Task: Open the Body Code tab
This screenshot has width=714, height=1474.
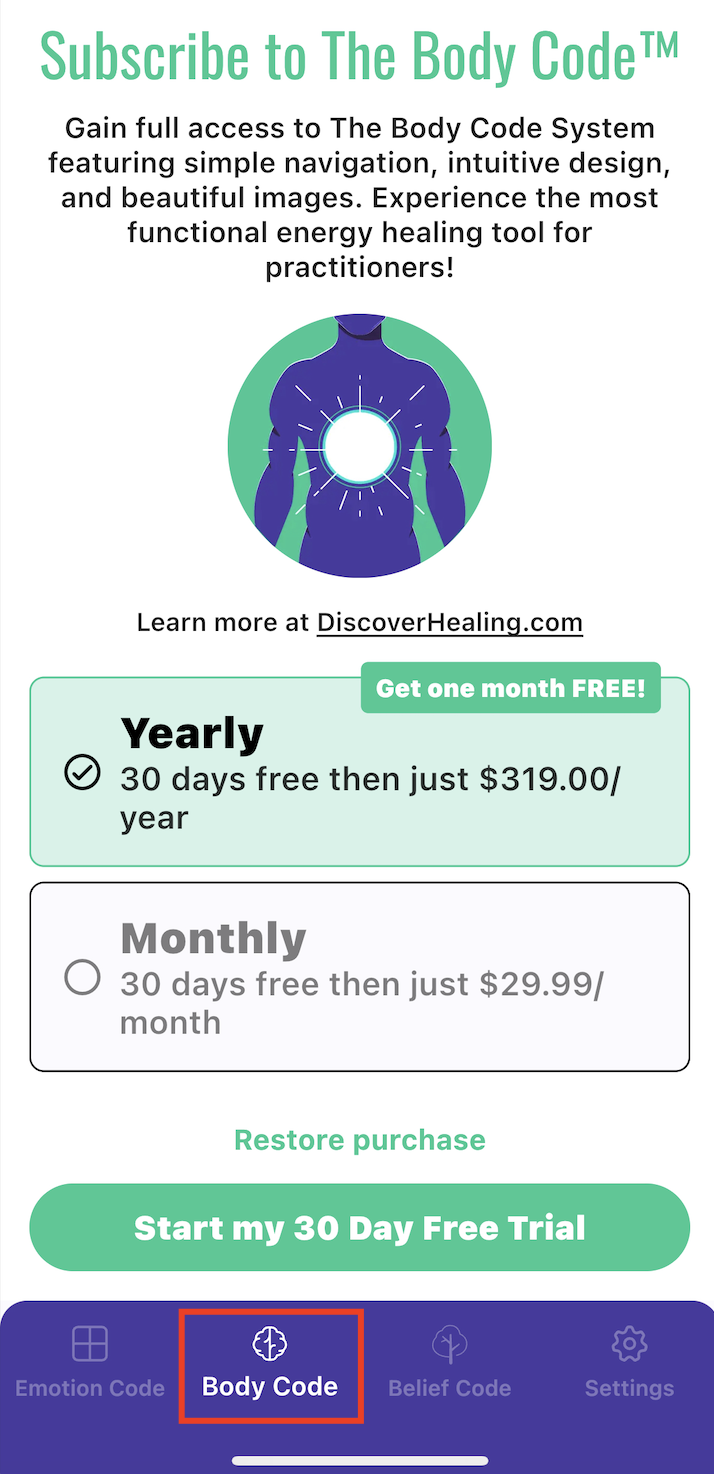Action: [270, 1362]
